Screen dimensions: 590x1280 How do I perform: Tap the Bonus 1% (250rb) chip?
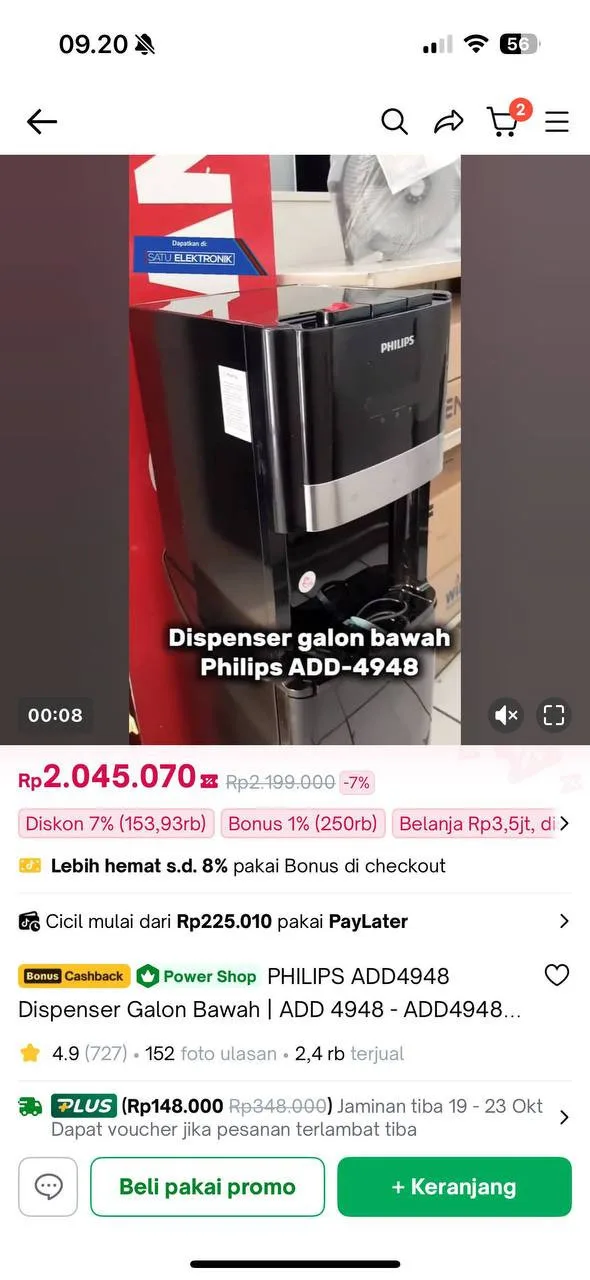point(303,824)
